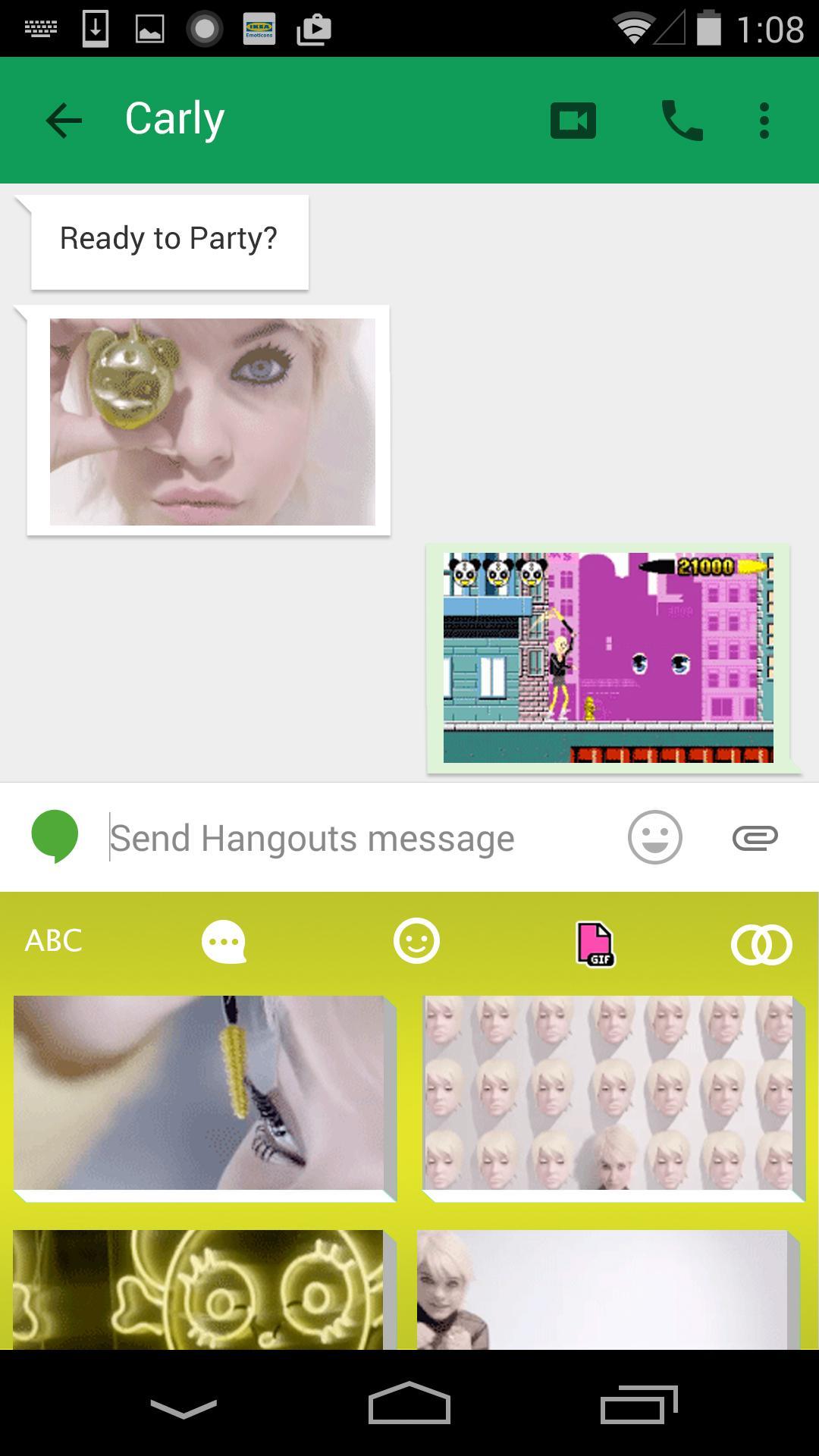Switch to the smiley emoticons tab
This screenshot has width=819, height=1456.
click(x=416, y=941)
